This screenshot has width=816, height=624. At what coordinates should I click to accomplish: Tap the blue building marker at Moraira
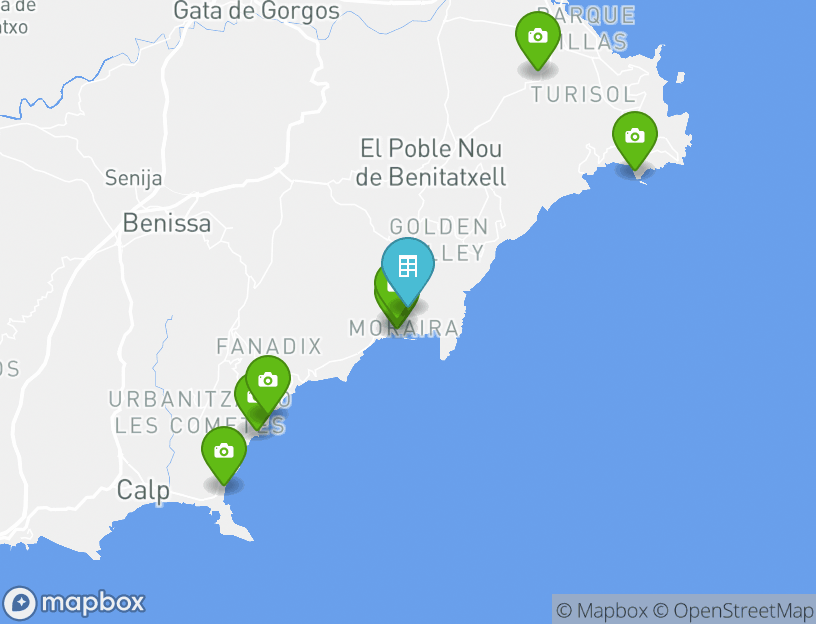(407, 267)
